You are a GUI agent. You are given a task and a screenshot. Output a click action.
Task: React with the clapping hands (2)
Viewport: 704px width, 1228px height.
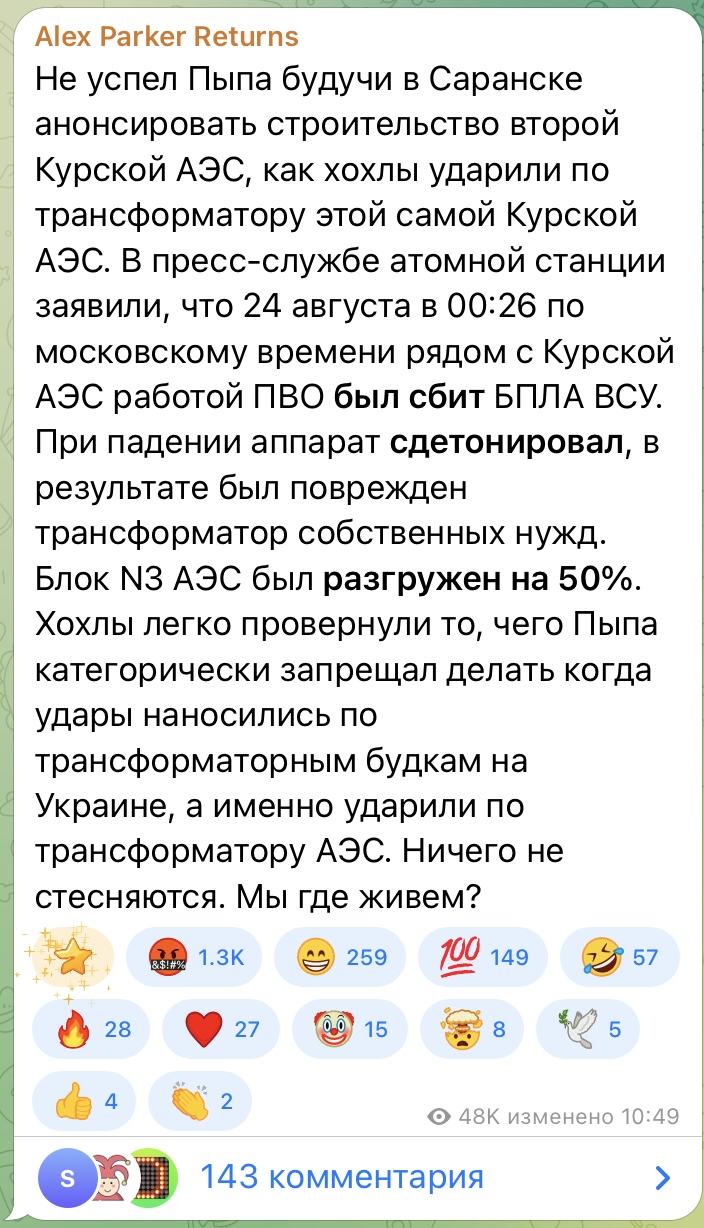(x=199, y=1101)
